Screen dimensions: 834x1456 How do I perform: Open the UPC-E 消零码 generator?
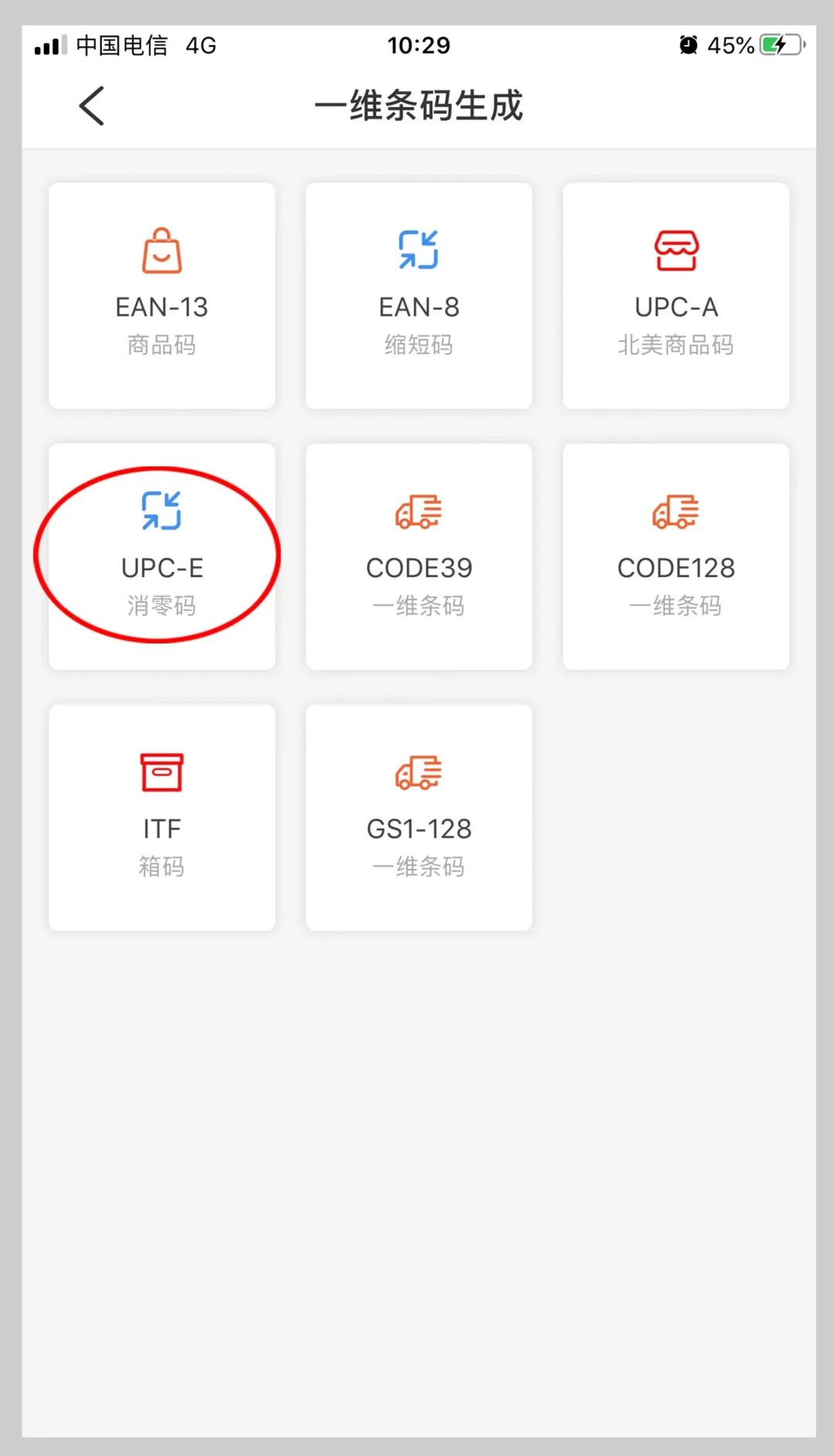pyautogui.click(x=161, y=556)
